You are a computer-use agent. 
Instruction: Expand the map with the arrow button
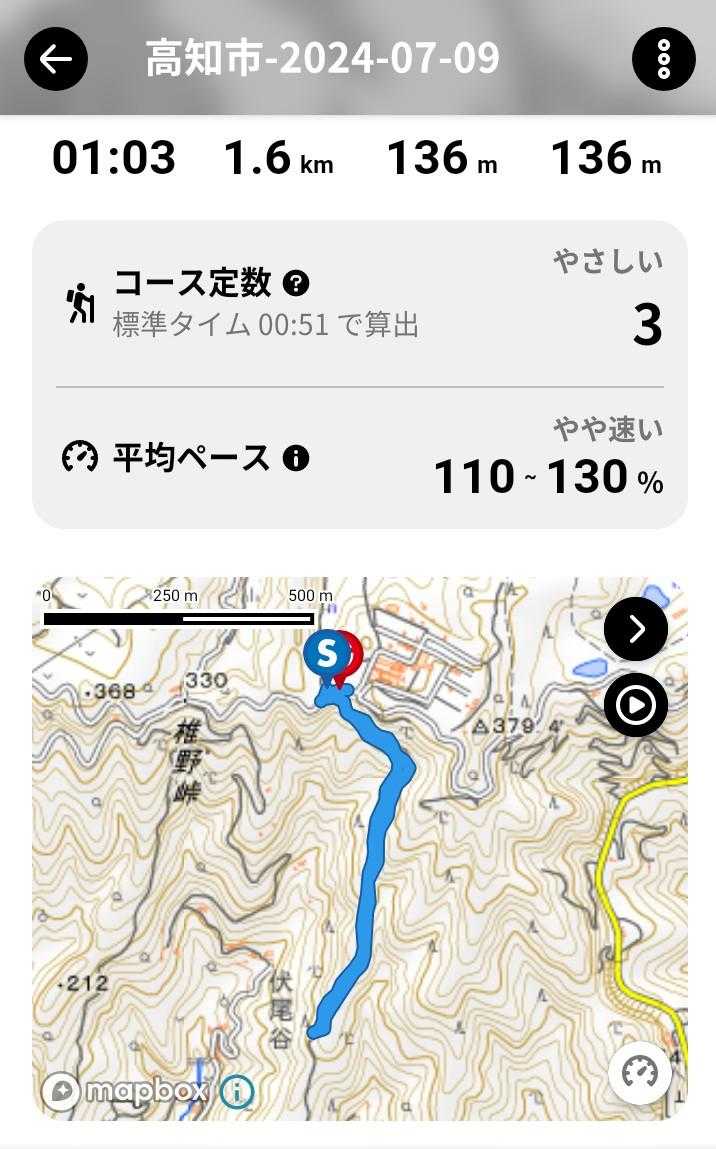pos(635,629)
